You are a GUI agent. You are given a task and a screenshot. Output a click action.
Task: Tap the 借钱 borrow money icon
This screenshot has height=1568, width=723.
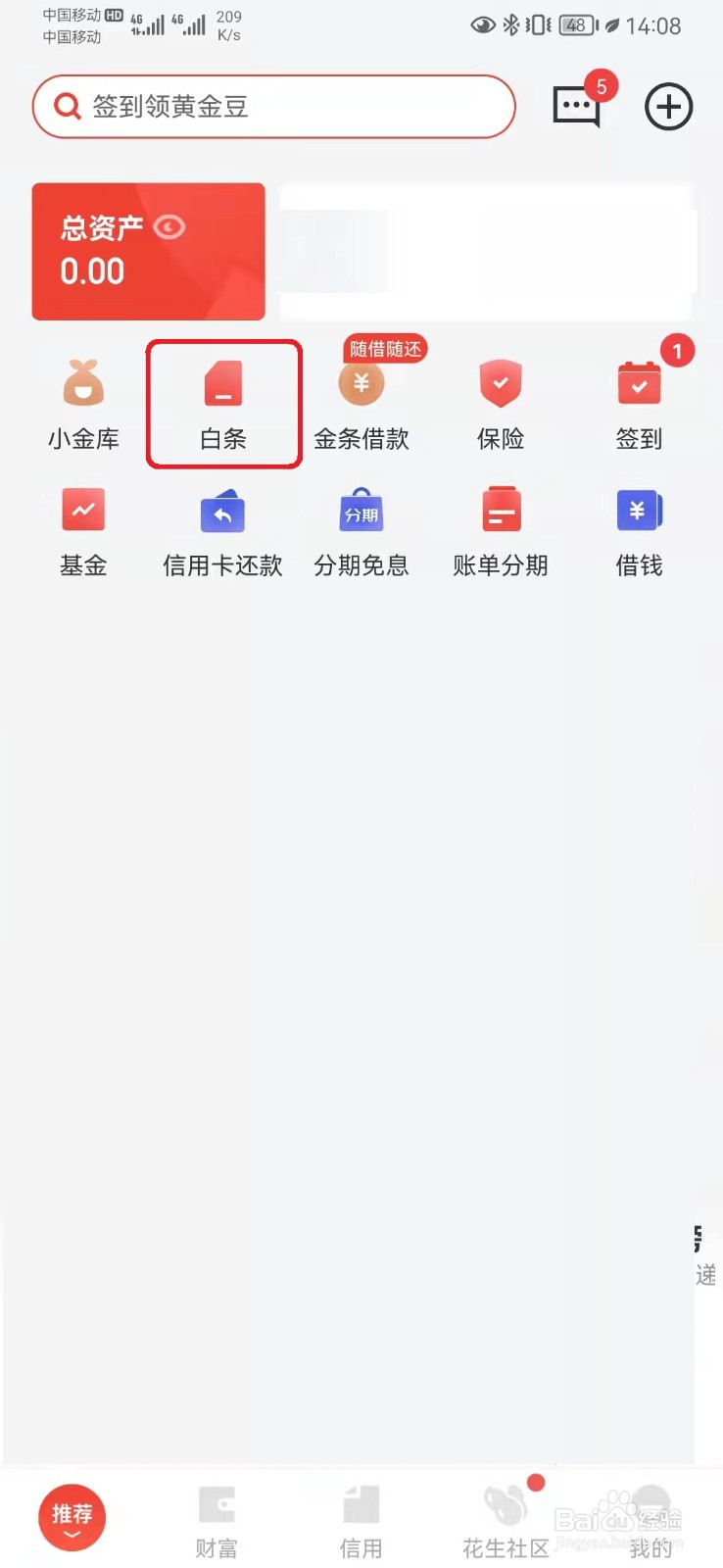tap(639, 529)
